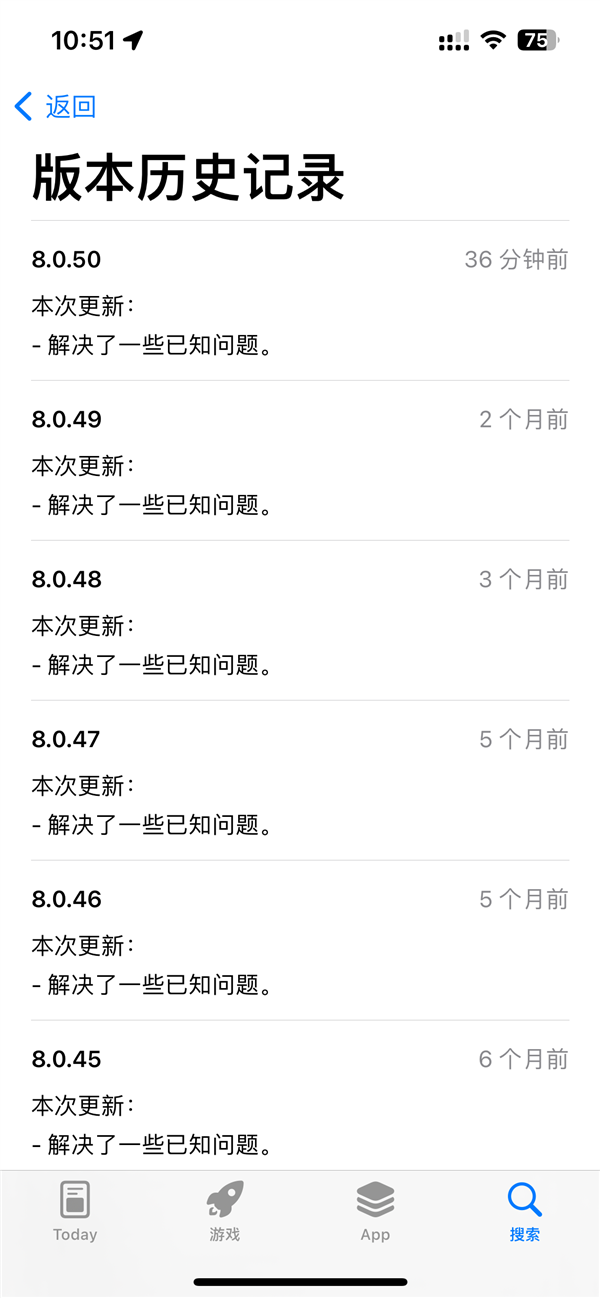Switch to the Today tab

click(75, 1211)
